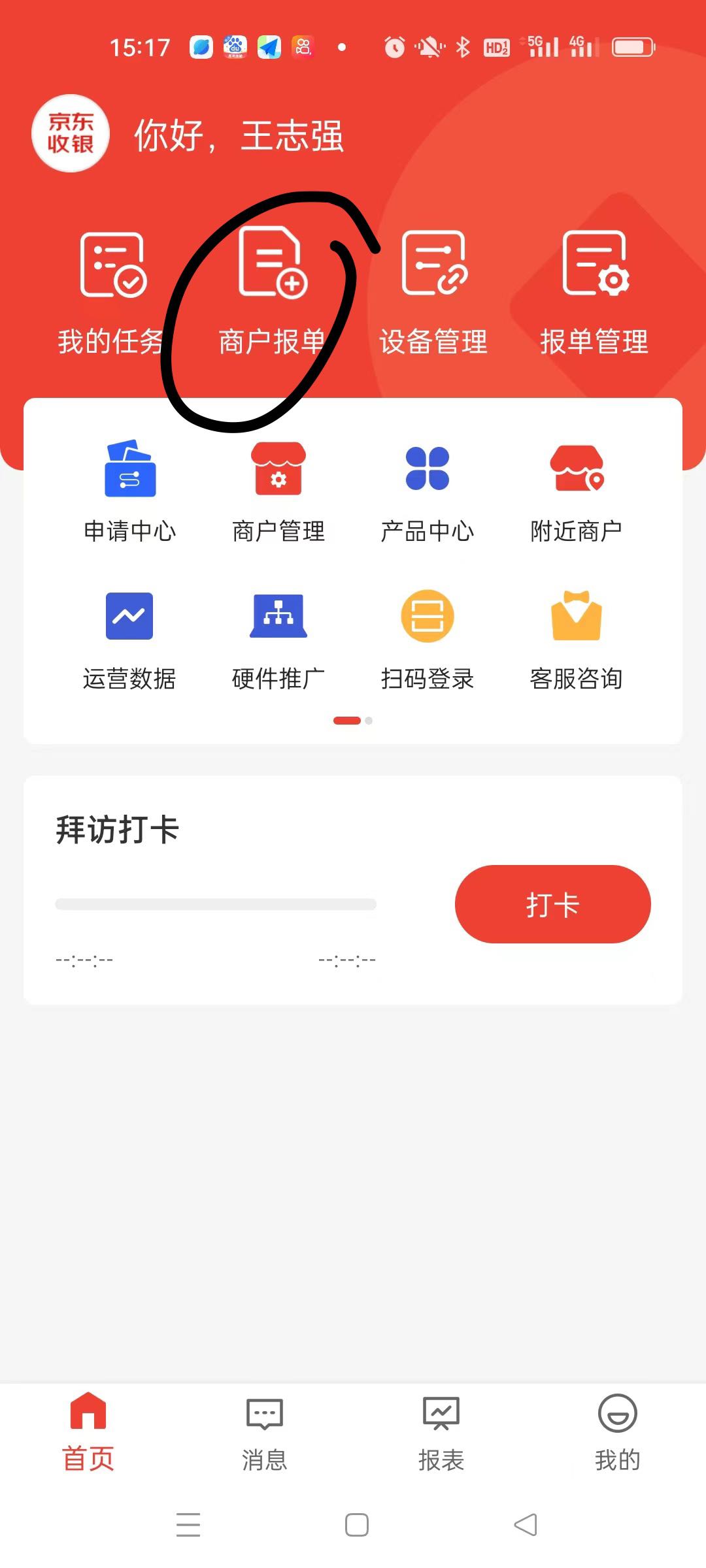Tap the red 打卡 button
Screen dimensions: 706x1568
tap(552, 904)
